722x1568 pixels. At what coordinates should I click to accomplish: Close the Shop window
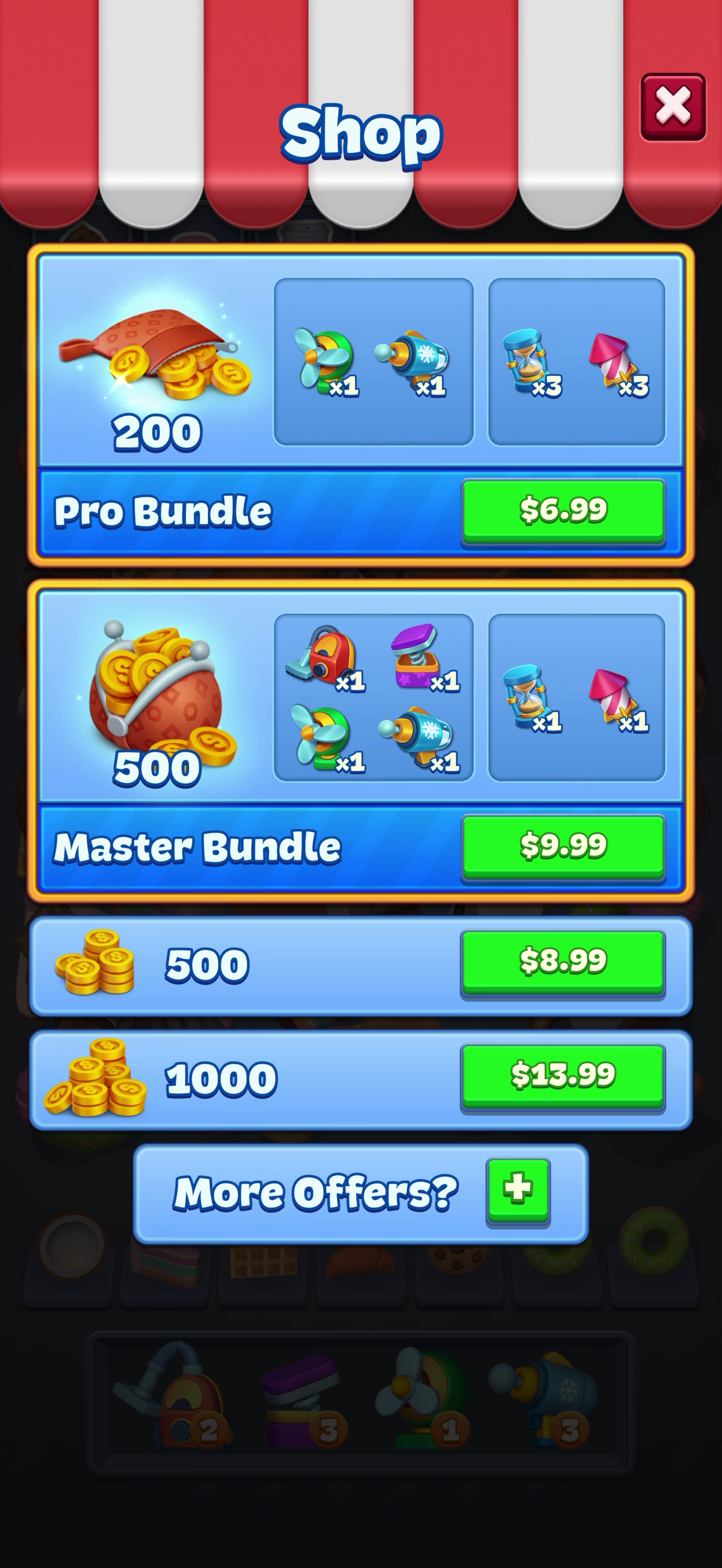coord(673,107)
